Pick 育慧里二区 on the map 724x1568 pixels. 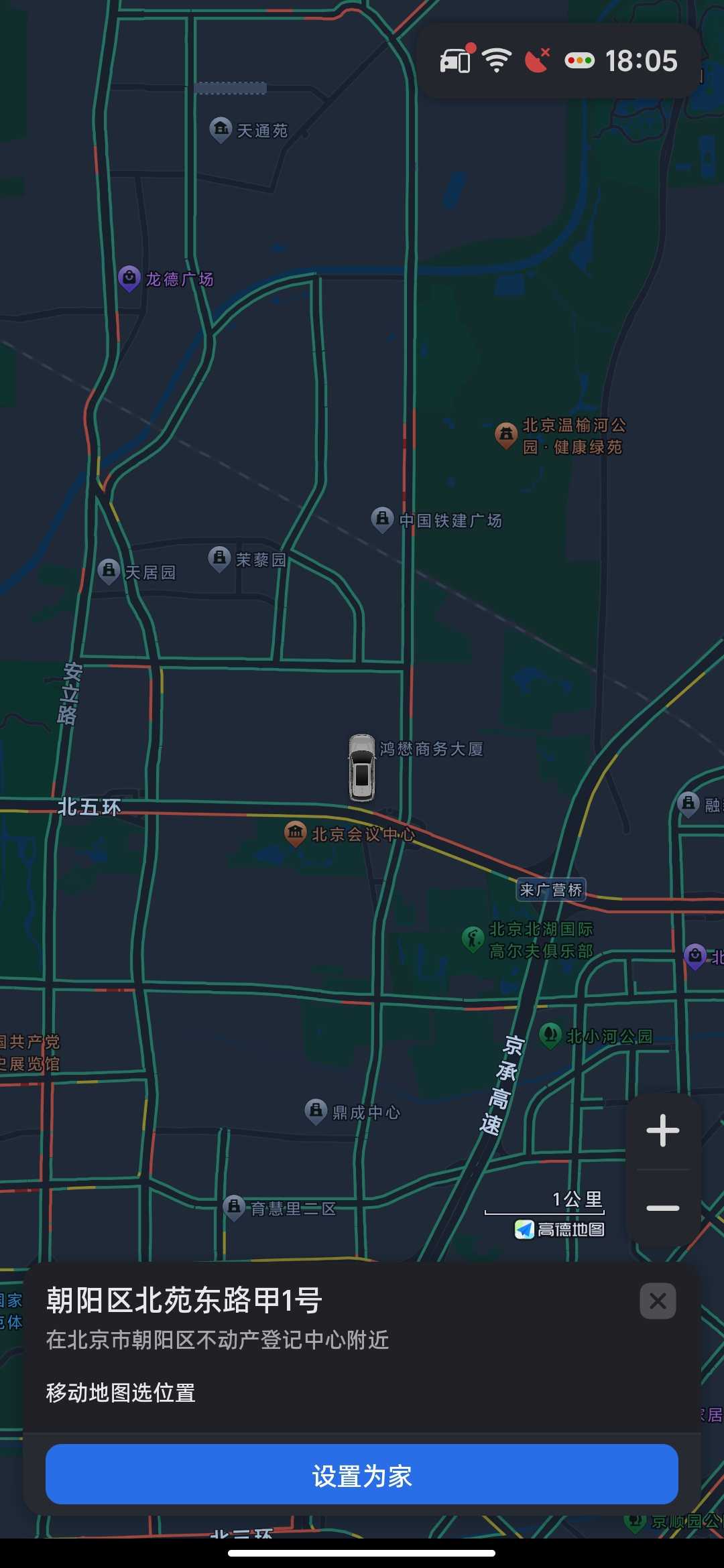pyautogui.click(x=234, y=1207)
